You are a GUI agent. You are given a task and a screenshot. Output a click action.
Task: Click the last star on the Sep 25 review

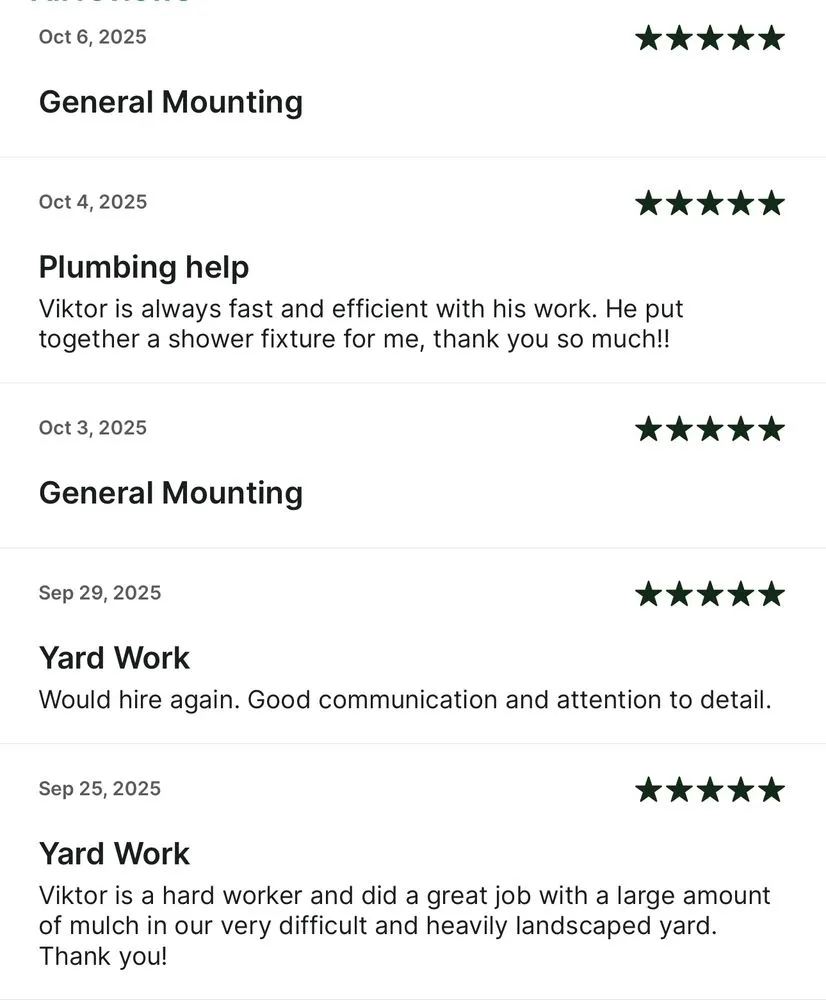pos(770,788)
